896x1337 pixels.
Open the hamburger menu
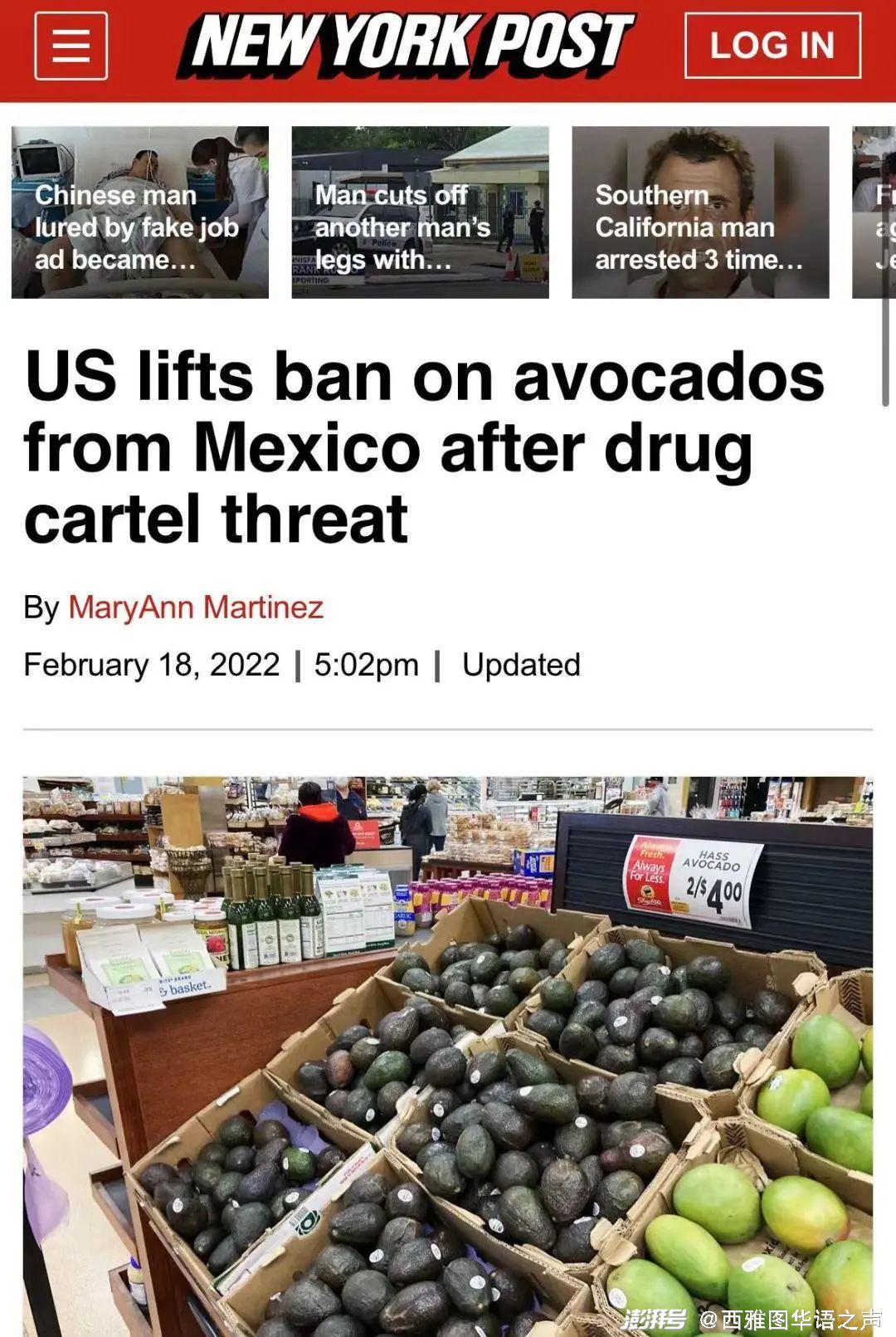tap(71, 46)
